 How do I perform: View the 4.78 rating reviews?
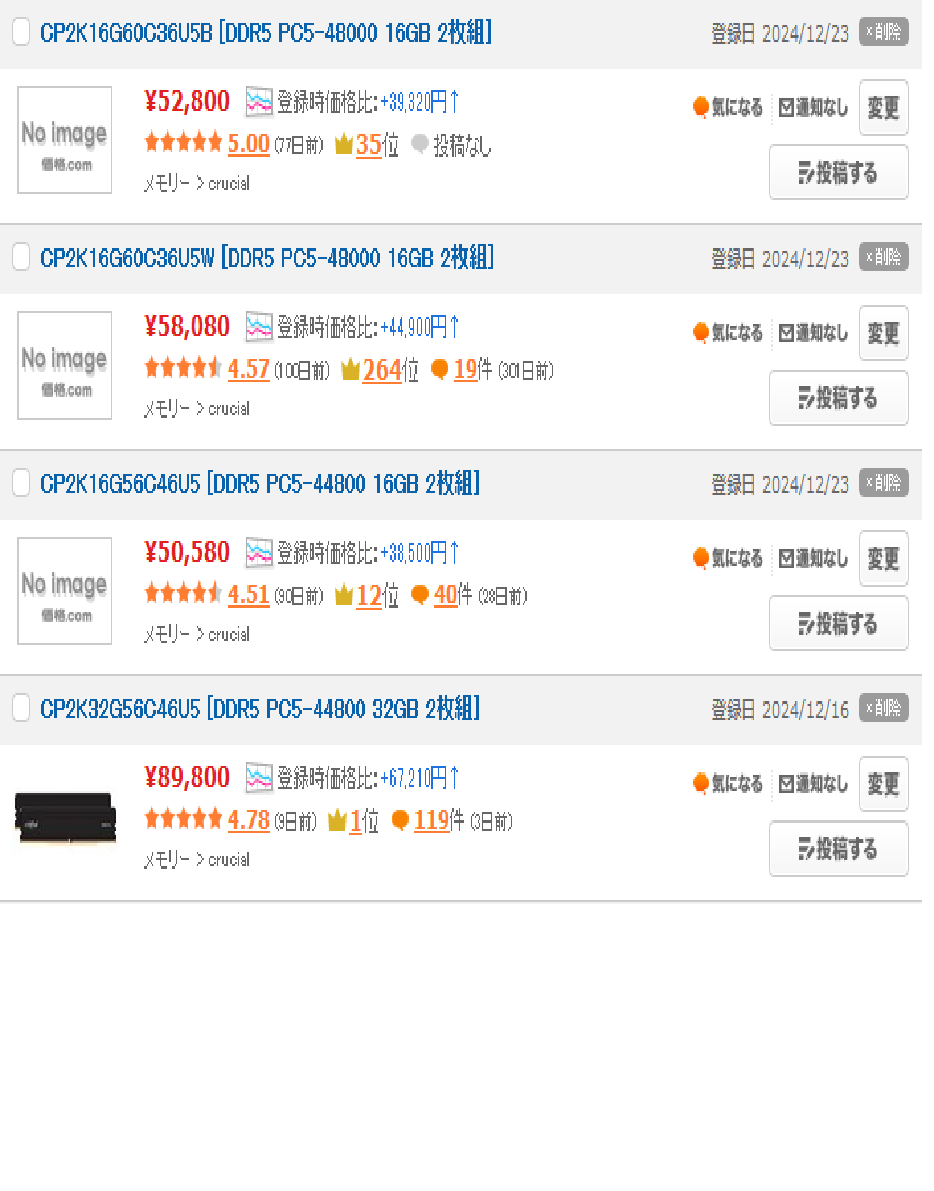(x=248, y=820)
